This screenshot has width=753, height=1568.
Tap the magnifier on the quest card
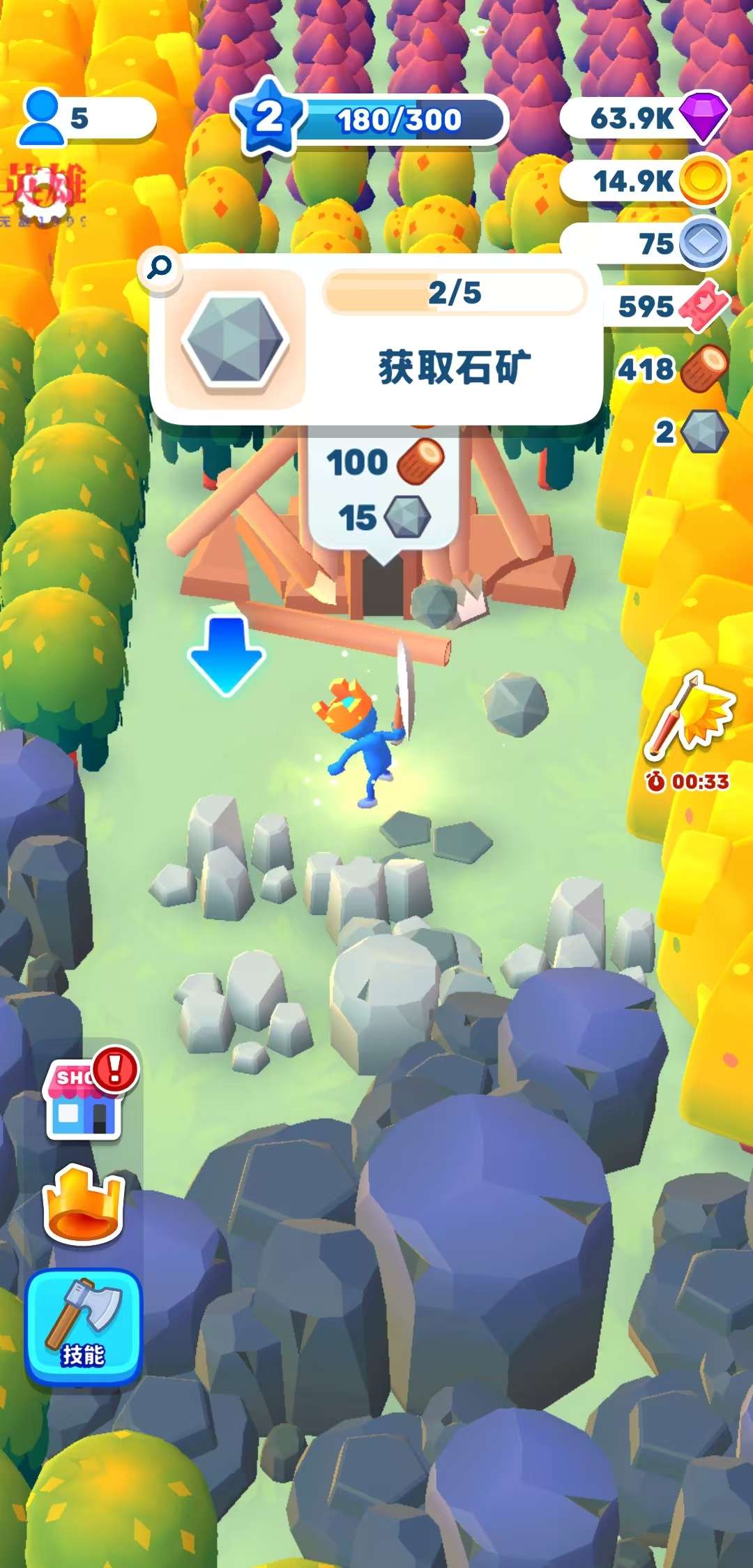pyautogui.click(x=160, y=266)
